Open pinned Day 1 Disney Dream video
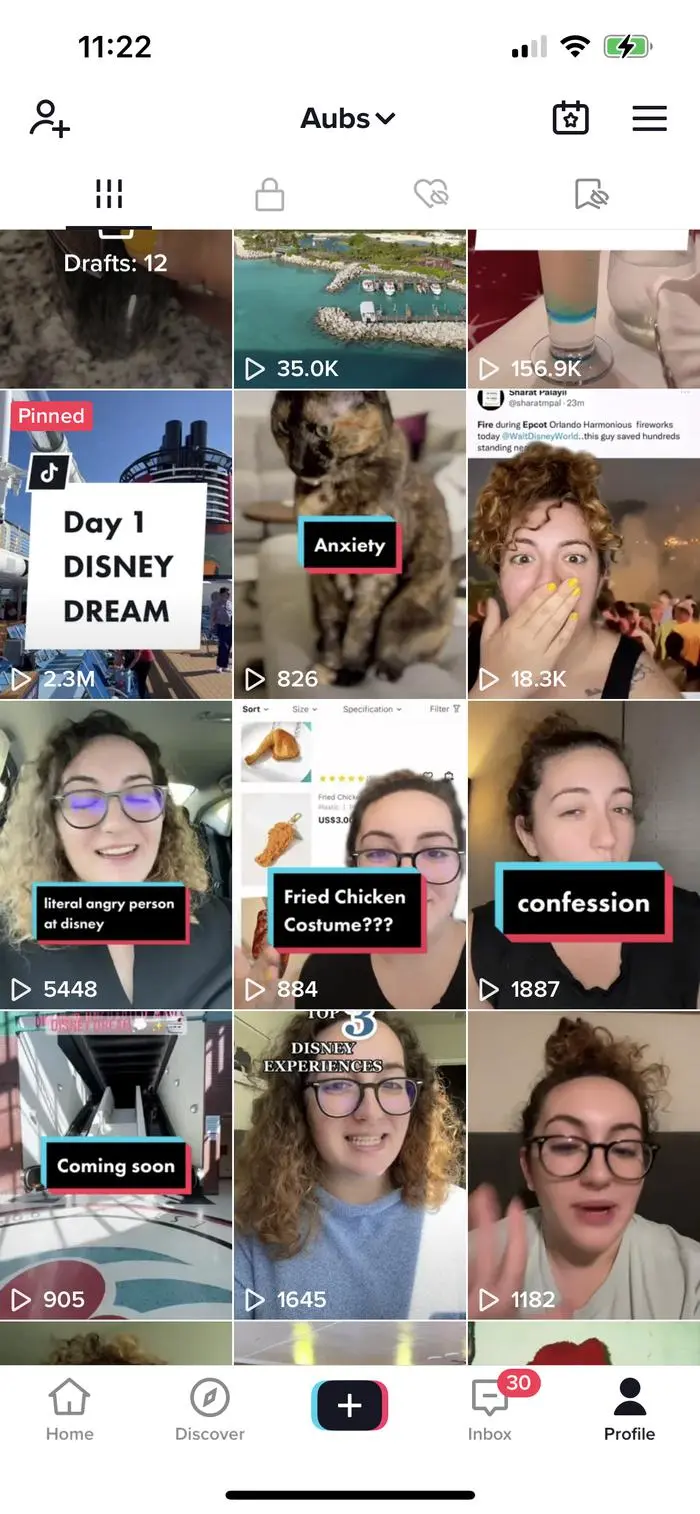The width and height of the screenshot is (700, 1514). [x=116, y=544]
